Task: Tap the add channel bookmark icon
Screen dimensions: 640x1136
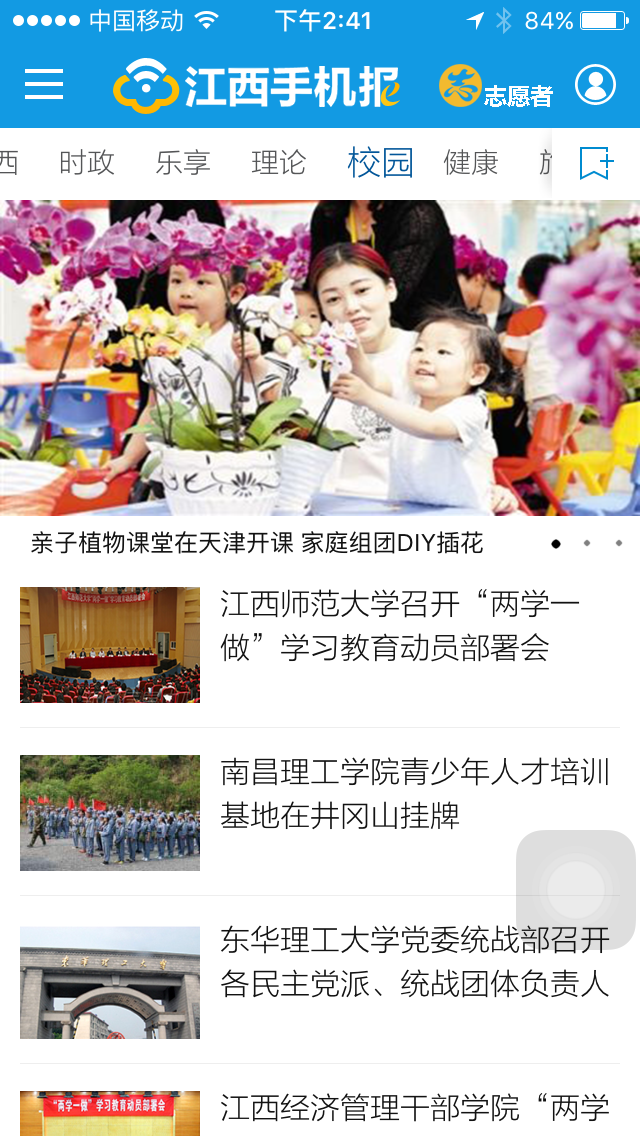Action: click(x=596, y=162)
